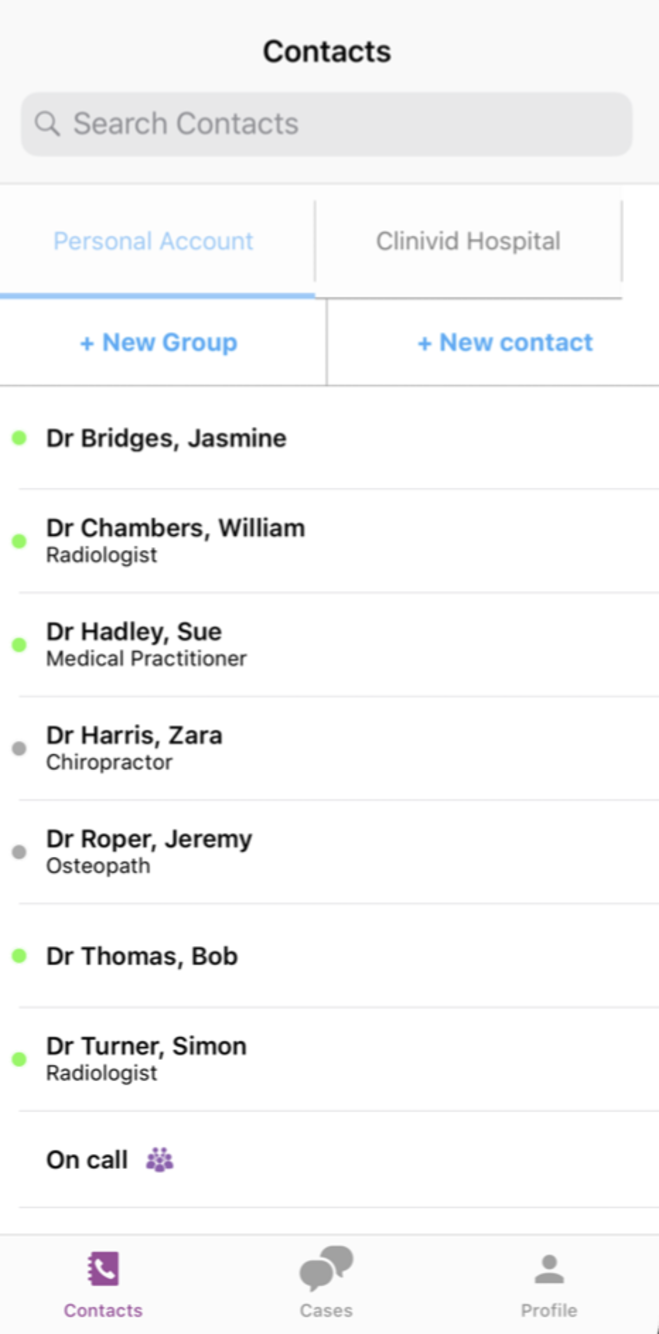Add a new contact
The width and height of the screenshot is (659, 1334).
(505, 342)
